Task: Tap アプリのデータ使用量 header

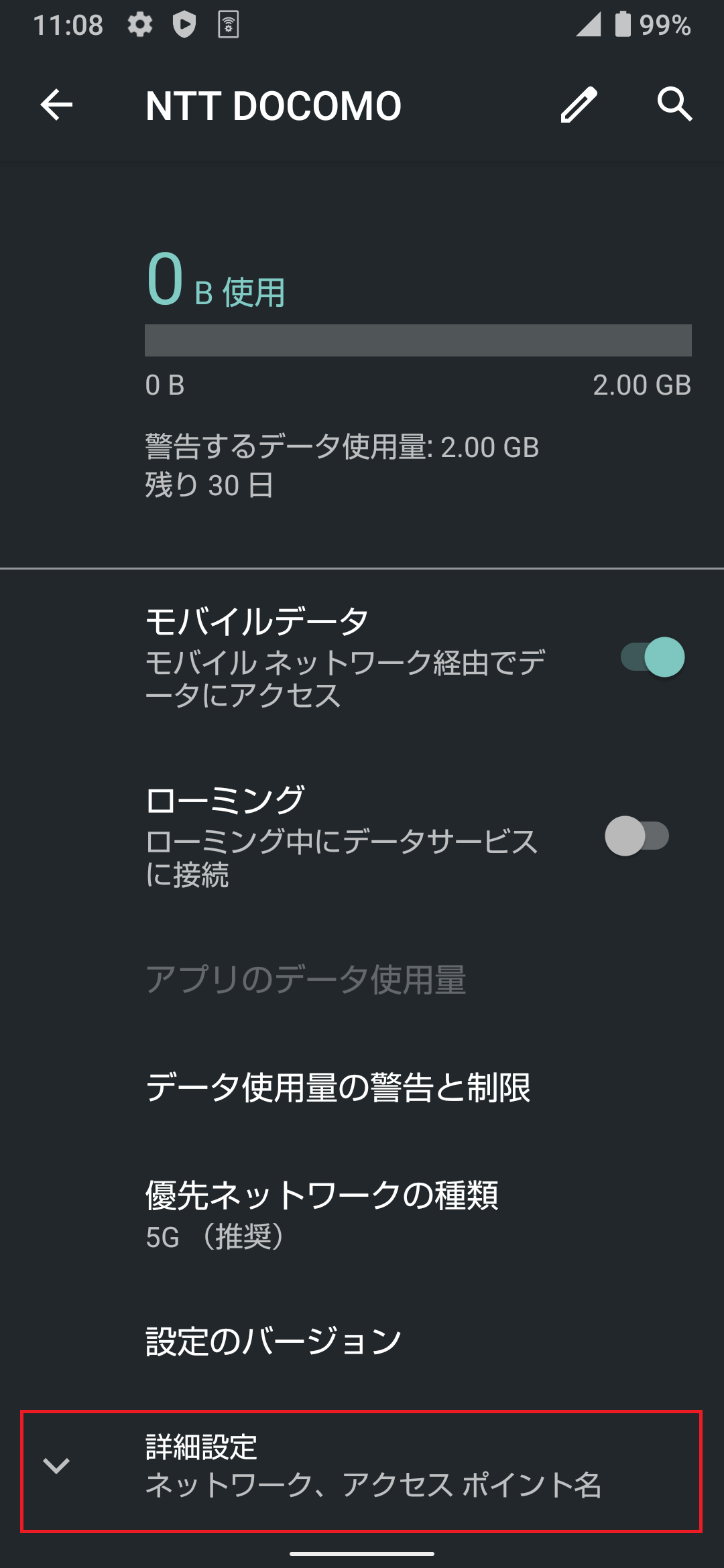Action: pos(306,978)
